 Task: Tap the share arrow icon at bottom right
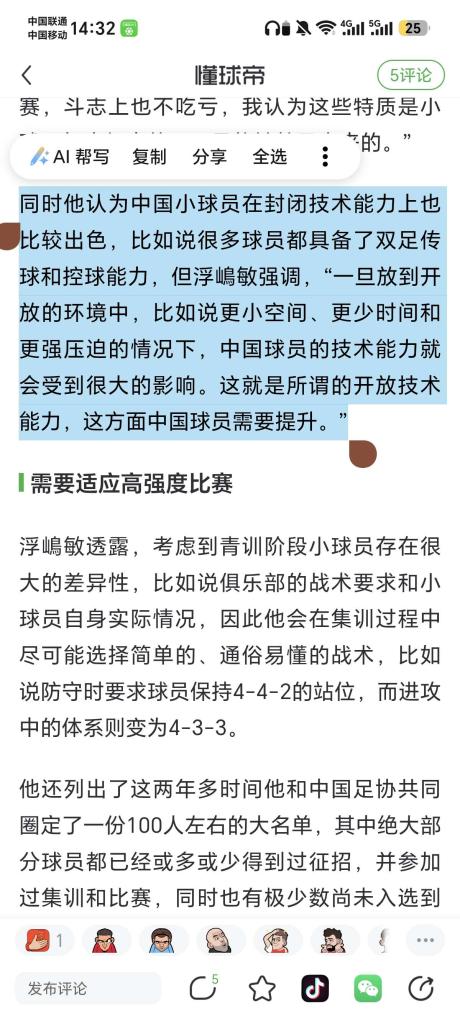click(x=421, y=988)
